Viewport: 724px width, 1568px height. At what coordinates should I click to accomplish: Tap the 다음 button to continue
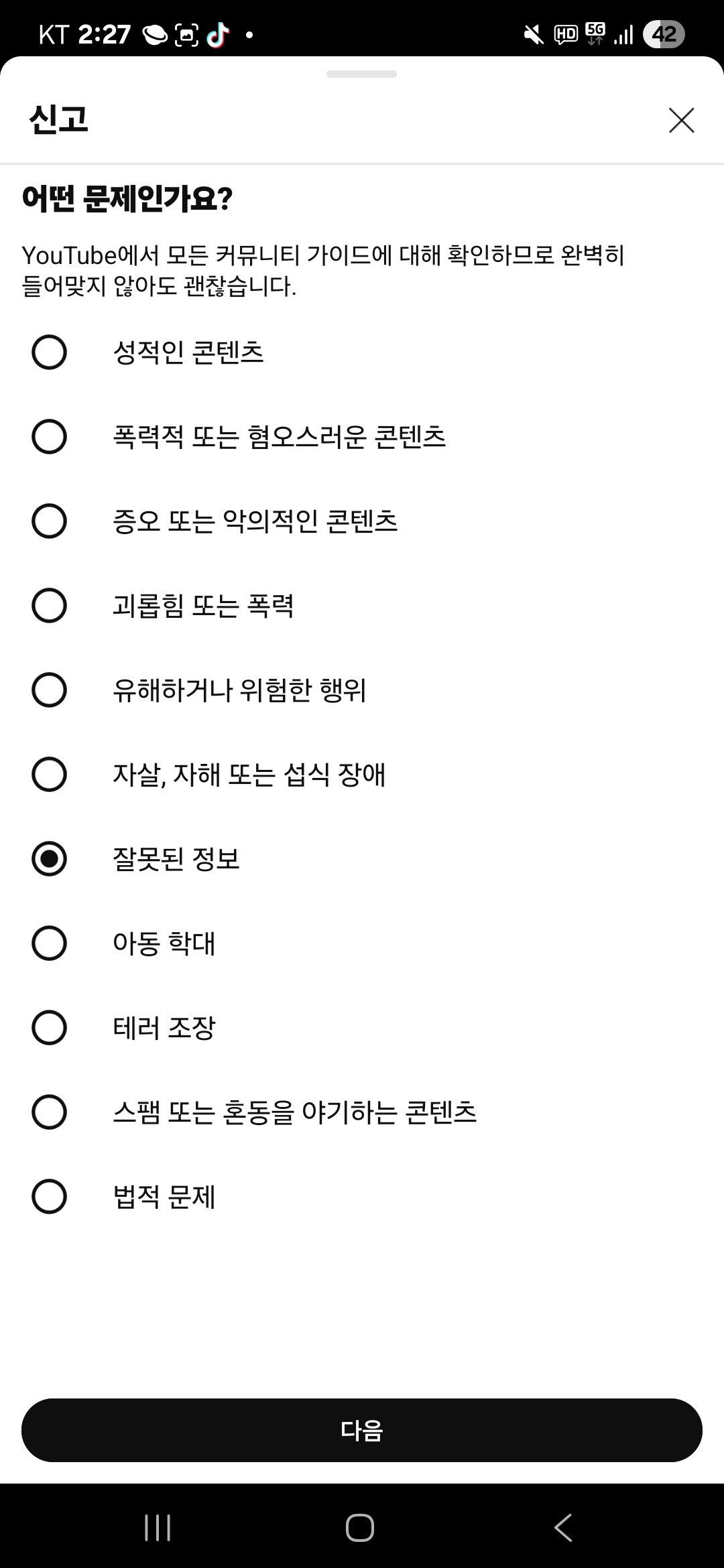(362, 1430)
